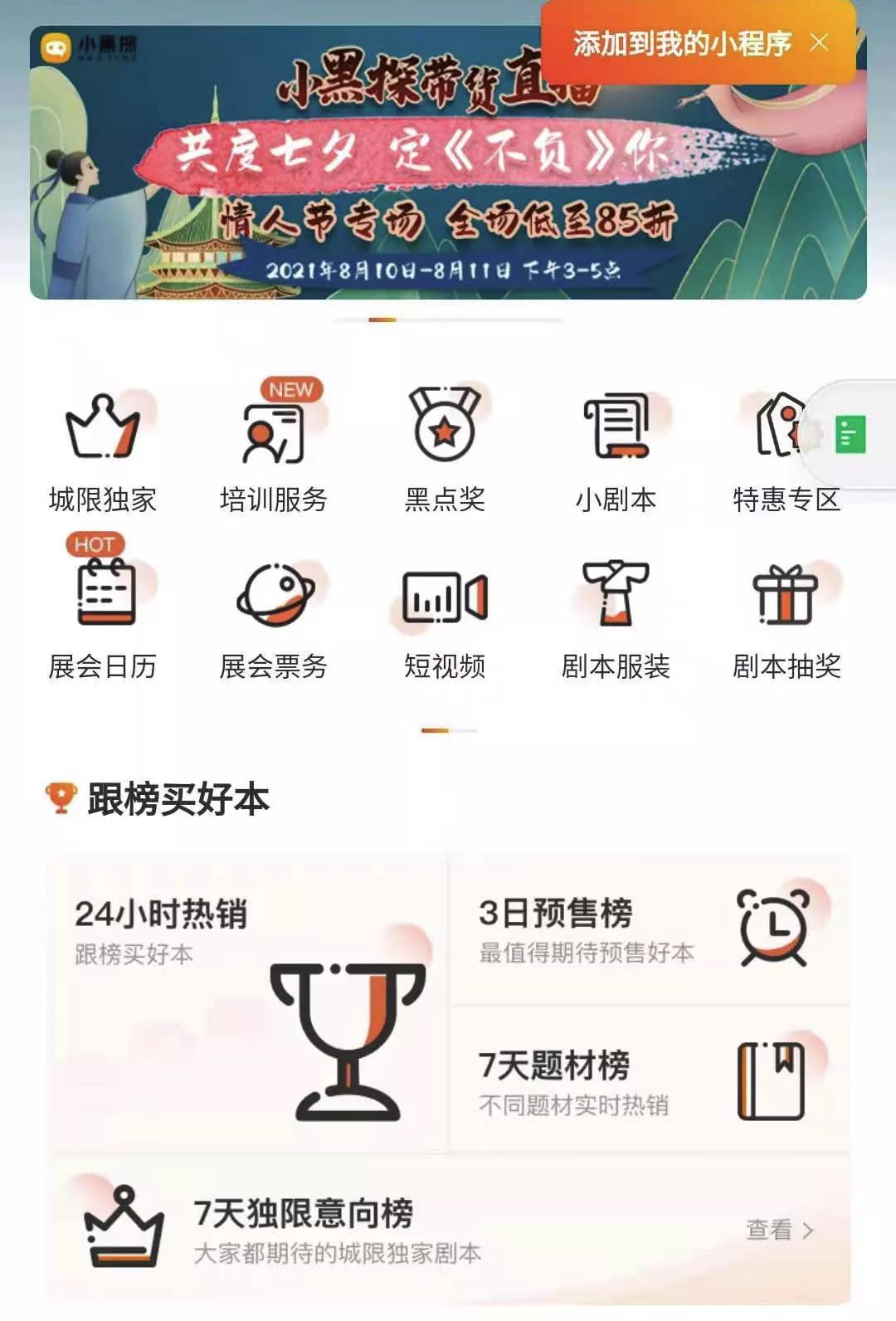This screenshot has height=1321, width=896.
Task: Tap 查看 on 7天独限意向榜
Action: 780,1230
